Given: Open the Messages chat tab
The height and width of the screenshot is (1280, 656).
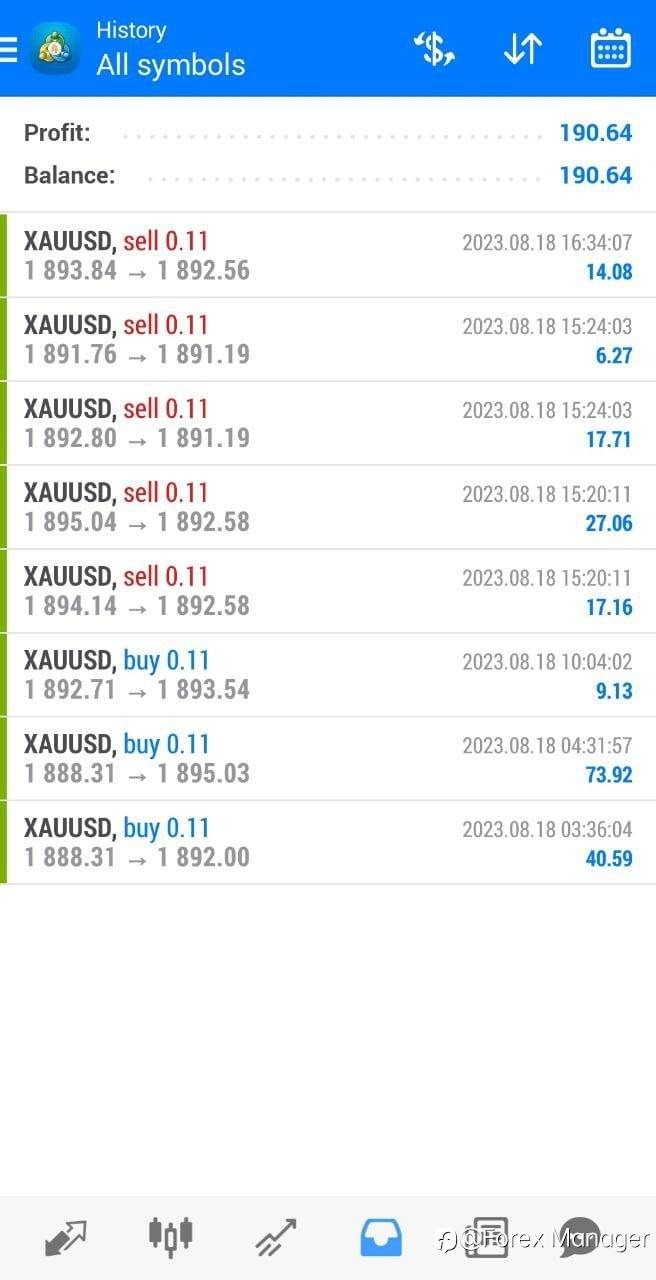Looking at the screenshot, I should (579, 1237).
